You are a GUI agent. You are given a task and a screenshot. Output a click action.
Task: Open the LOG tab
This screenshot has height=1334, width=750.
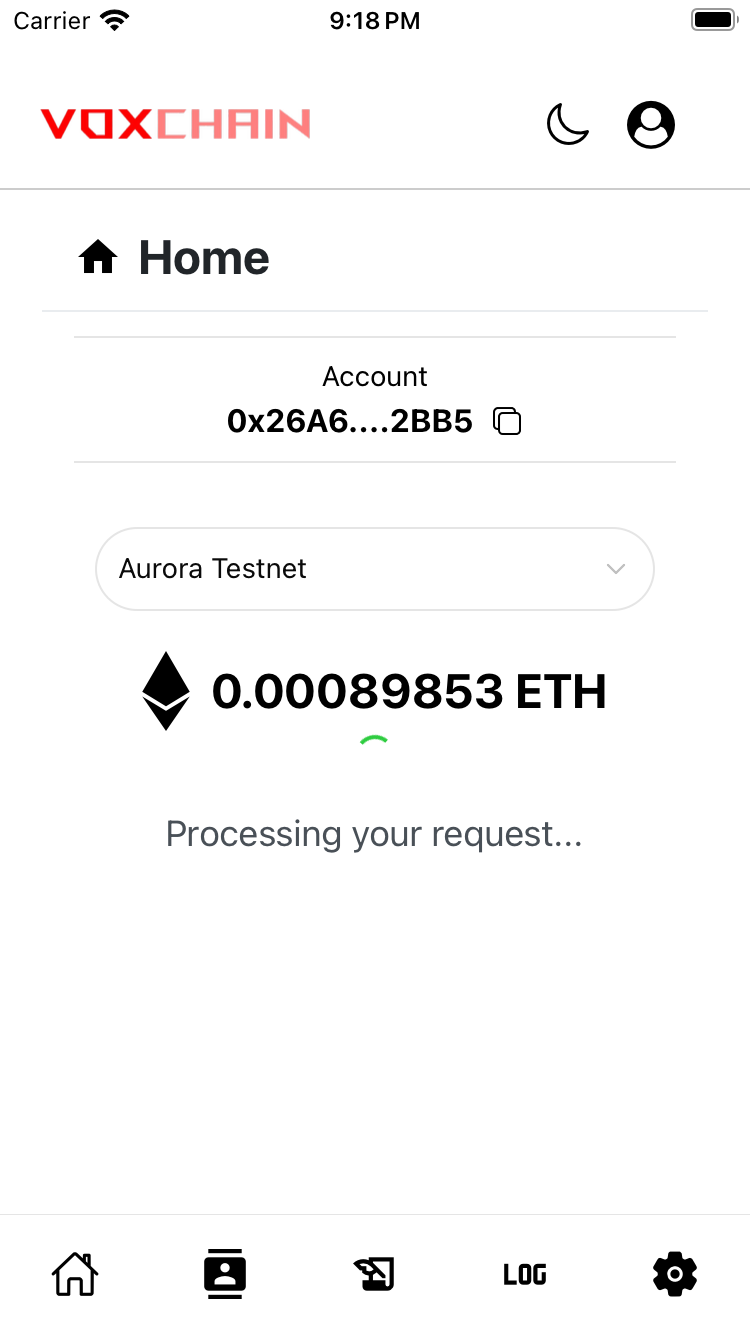click(525, 1274)
